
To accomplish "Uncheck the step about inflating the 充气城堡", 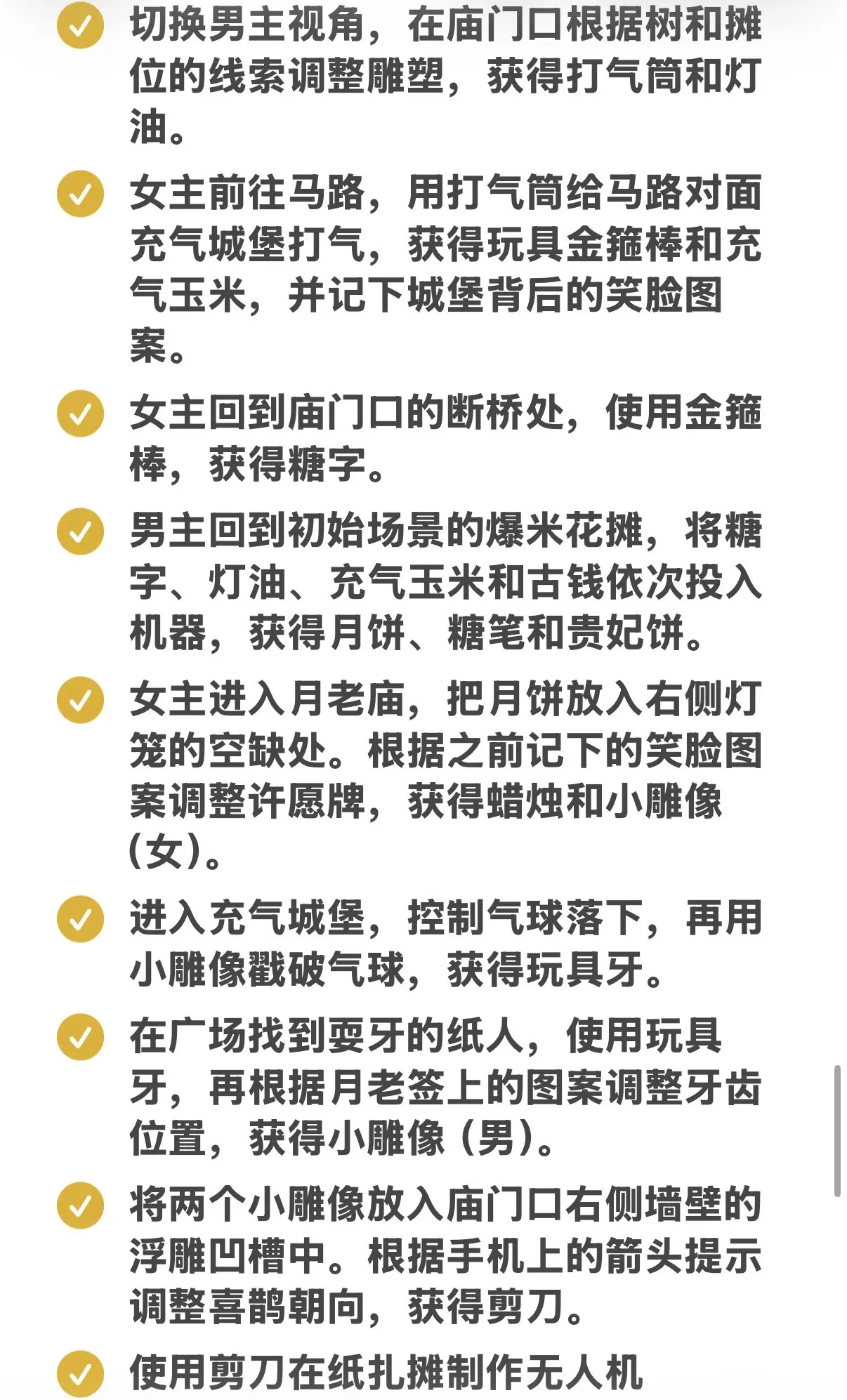I will tap(80, 194).
